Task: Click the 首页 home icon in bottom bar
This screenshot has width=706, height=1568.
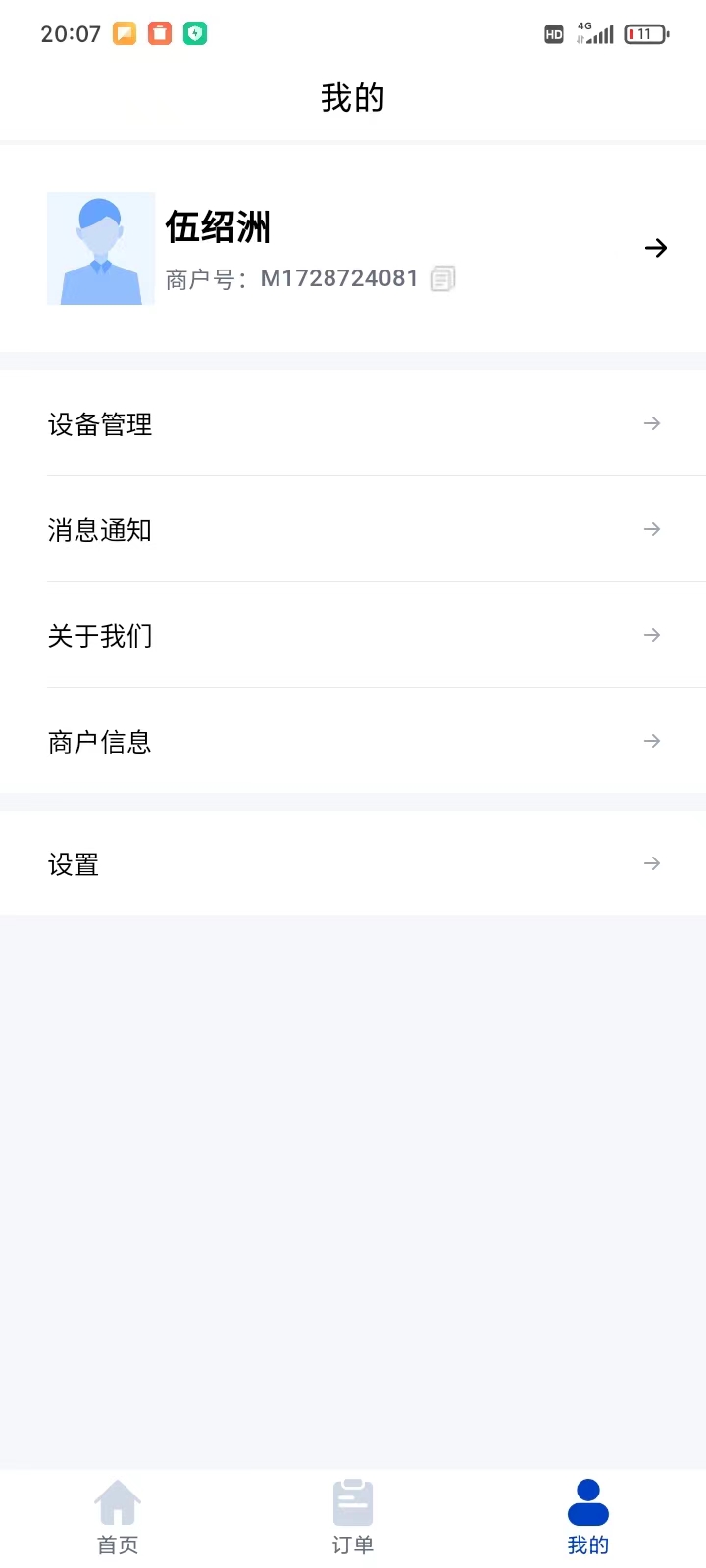Action: tap(118, 1502)
